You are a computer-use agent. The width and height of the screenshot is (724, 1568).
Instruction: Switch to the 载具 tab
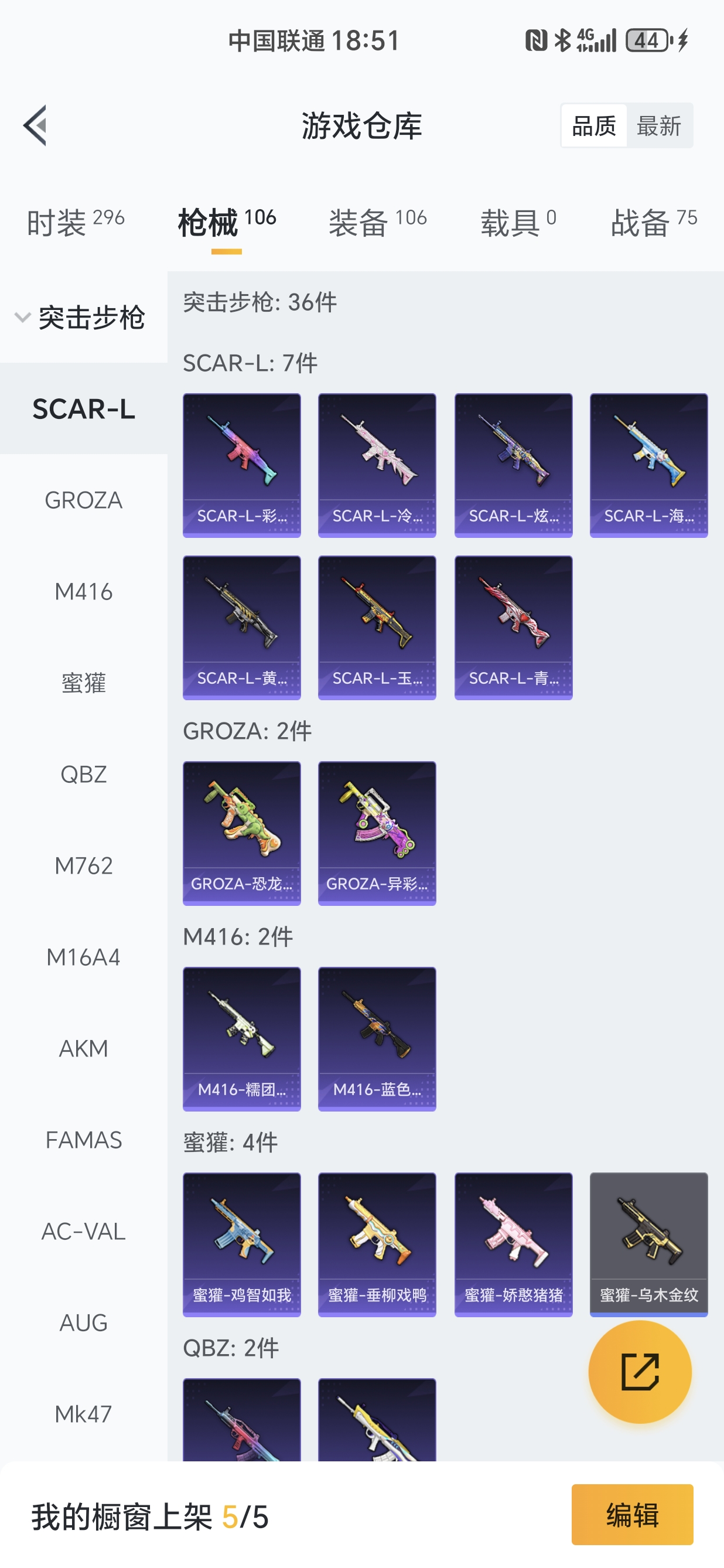coord(518,221)
